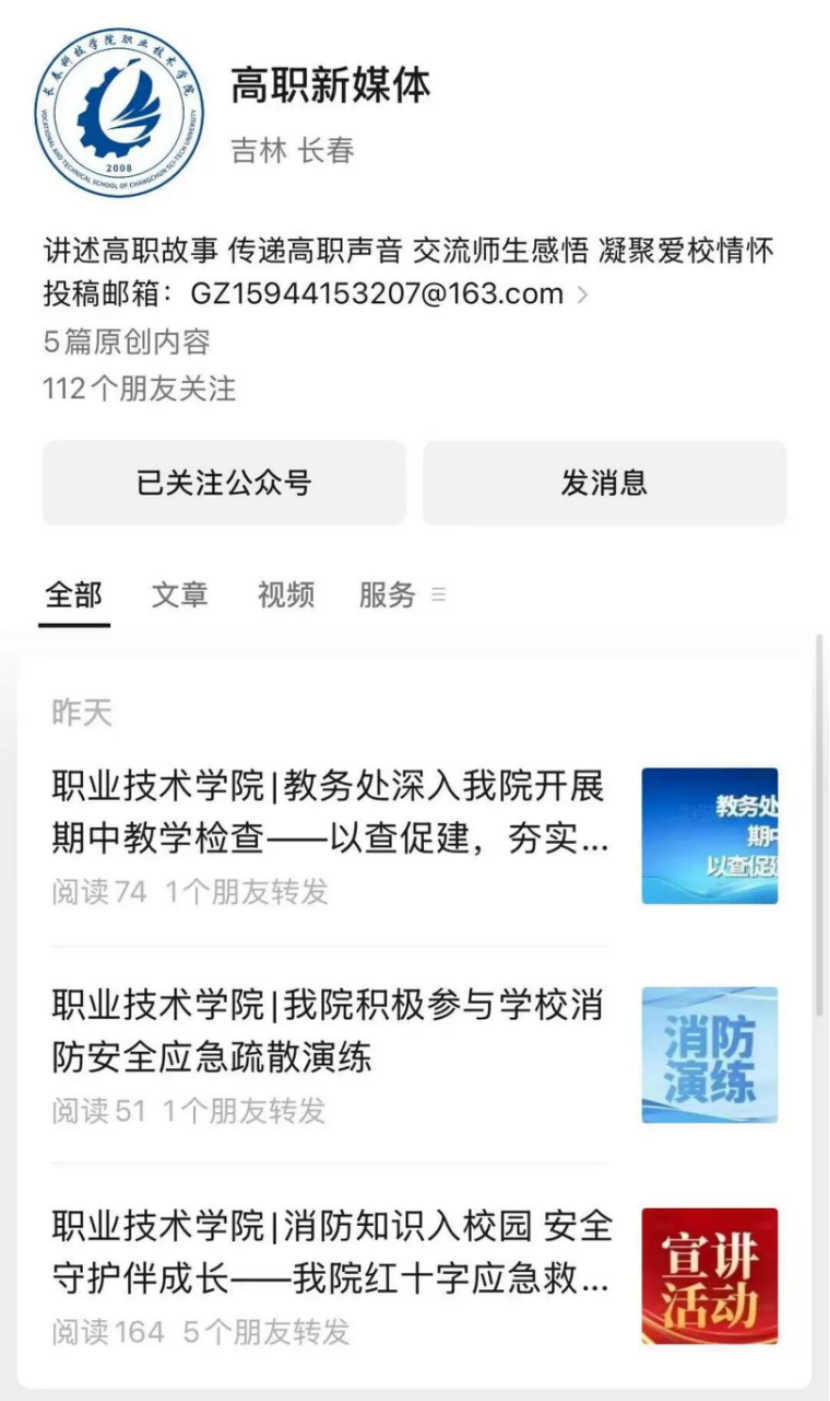
Task: Open the 高职新媒体 profile avatar
Action: (x=119, y=112)
